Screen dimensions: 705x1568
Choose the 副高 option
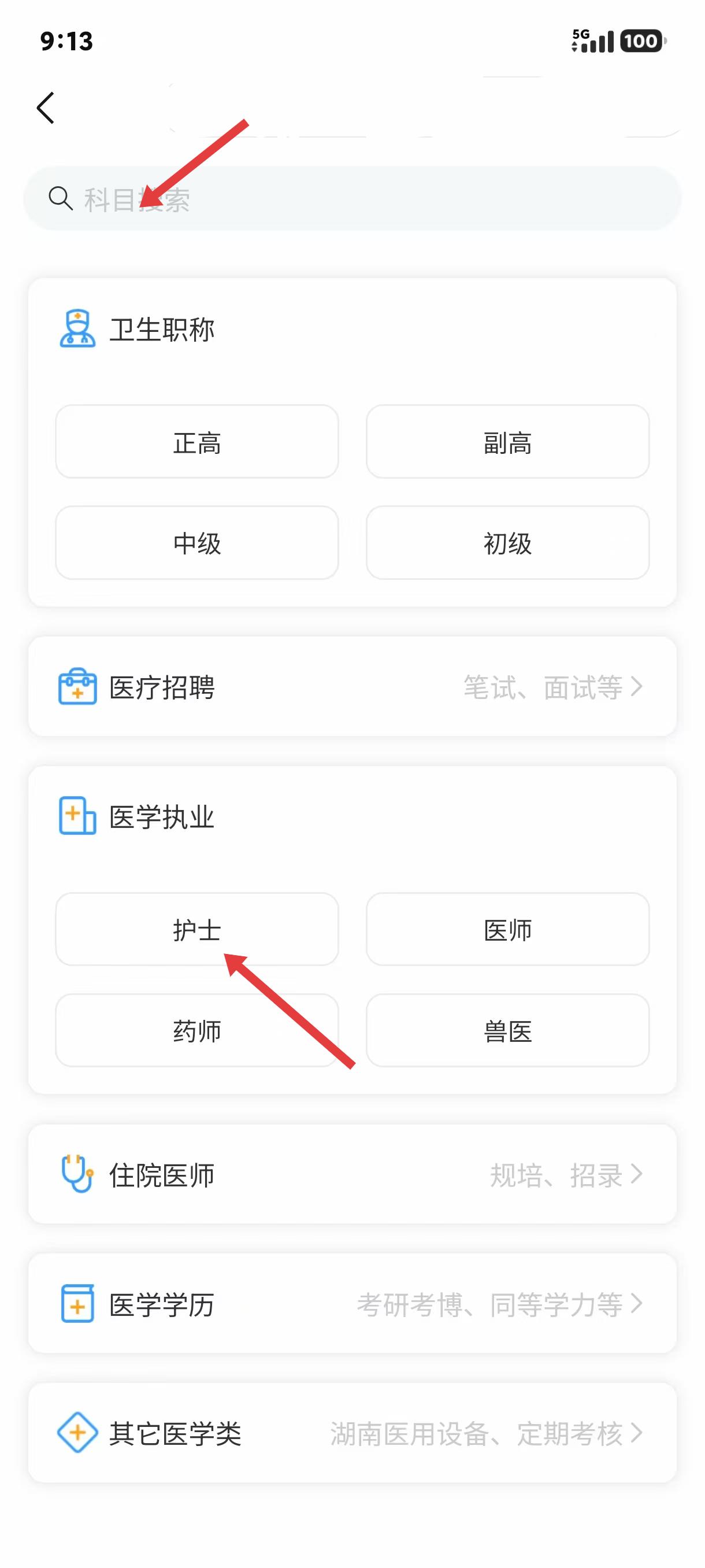click(x=507, y=442)
